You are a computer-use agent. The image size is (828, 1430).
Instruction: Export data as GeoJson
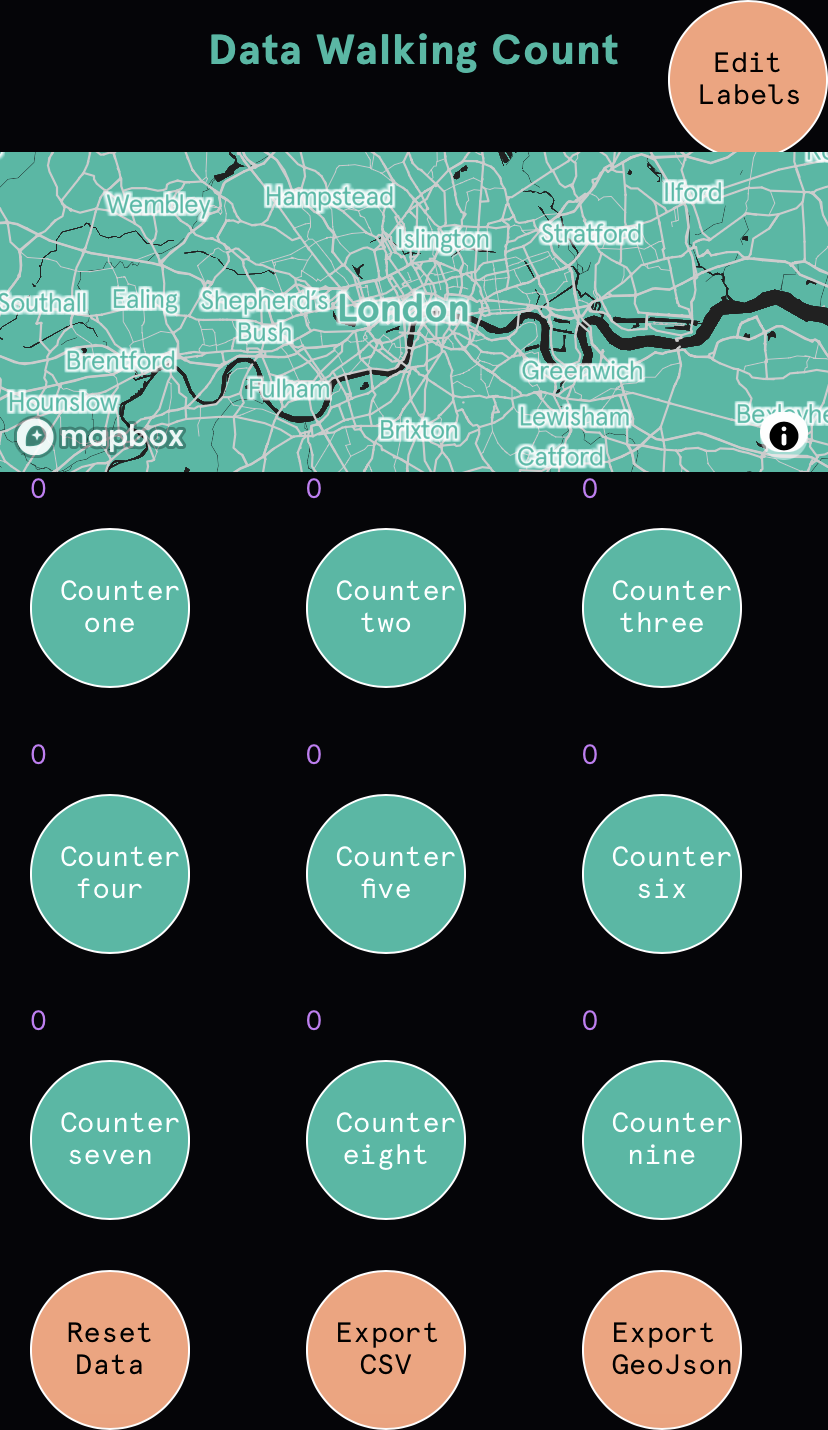point(662,1349)
